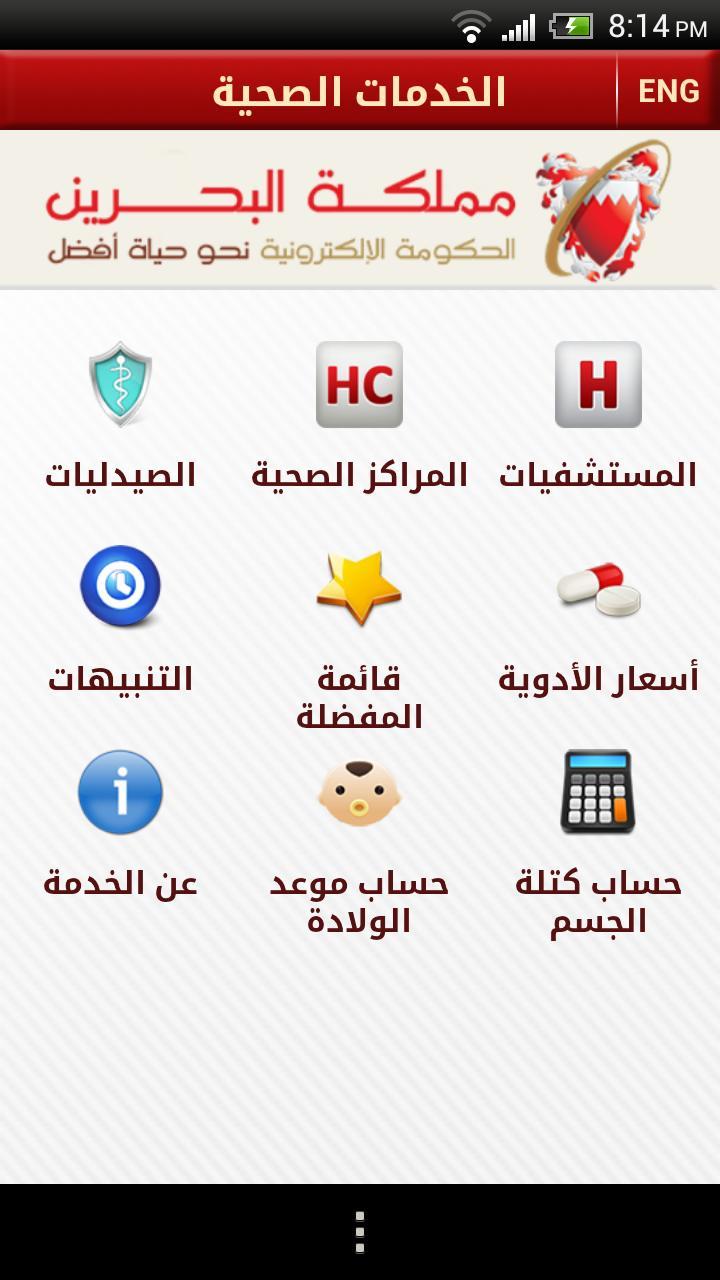Tap the baby icon for due date calculator

coord(358,793)
